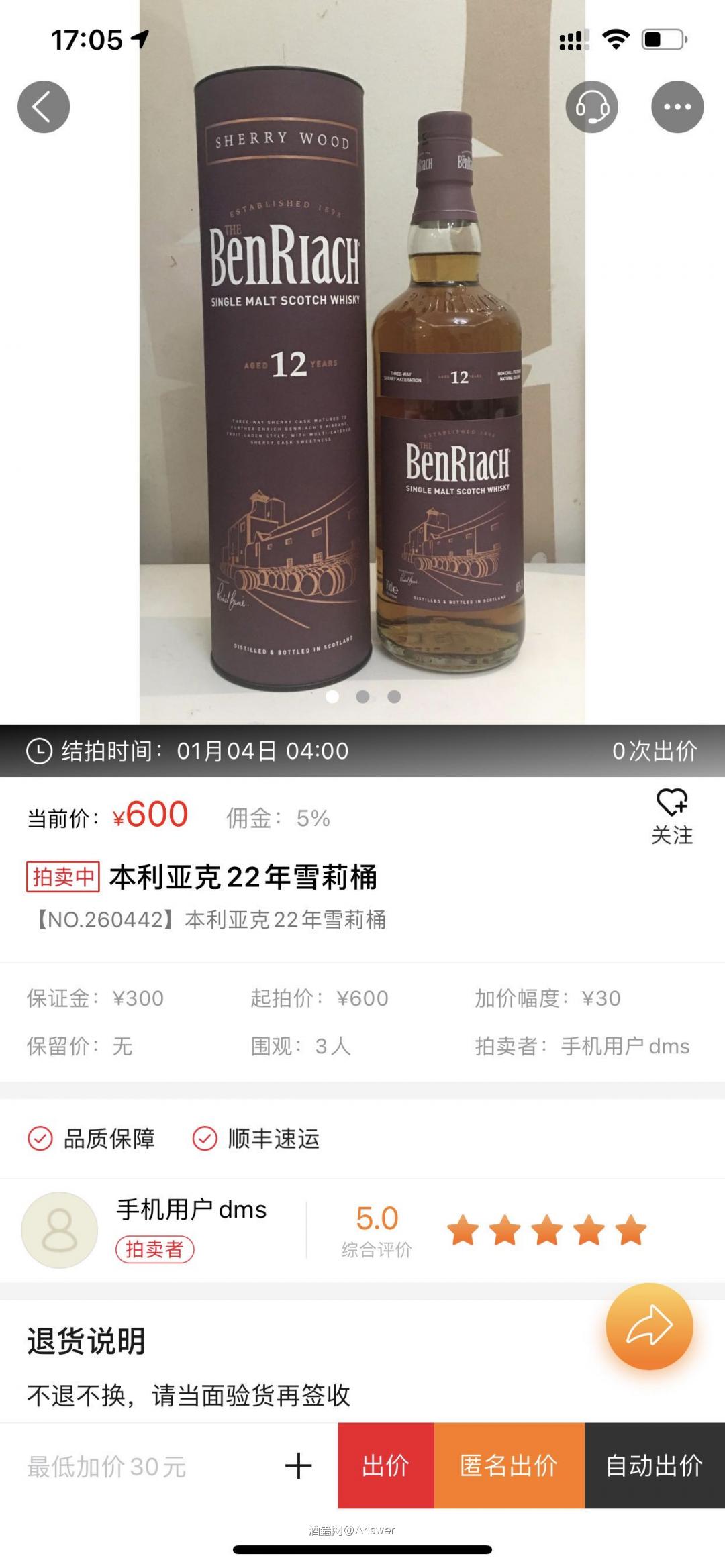725x1568 pixels.
Task: Open the ellipsis more-options icon
Action: [x=677, y=105]
